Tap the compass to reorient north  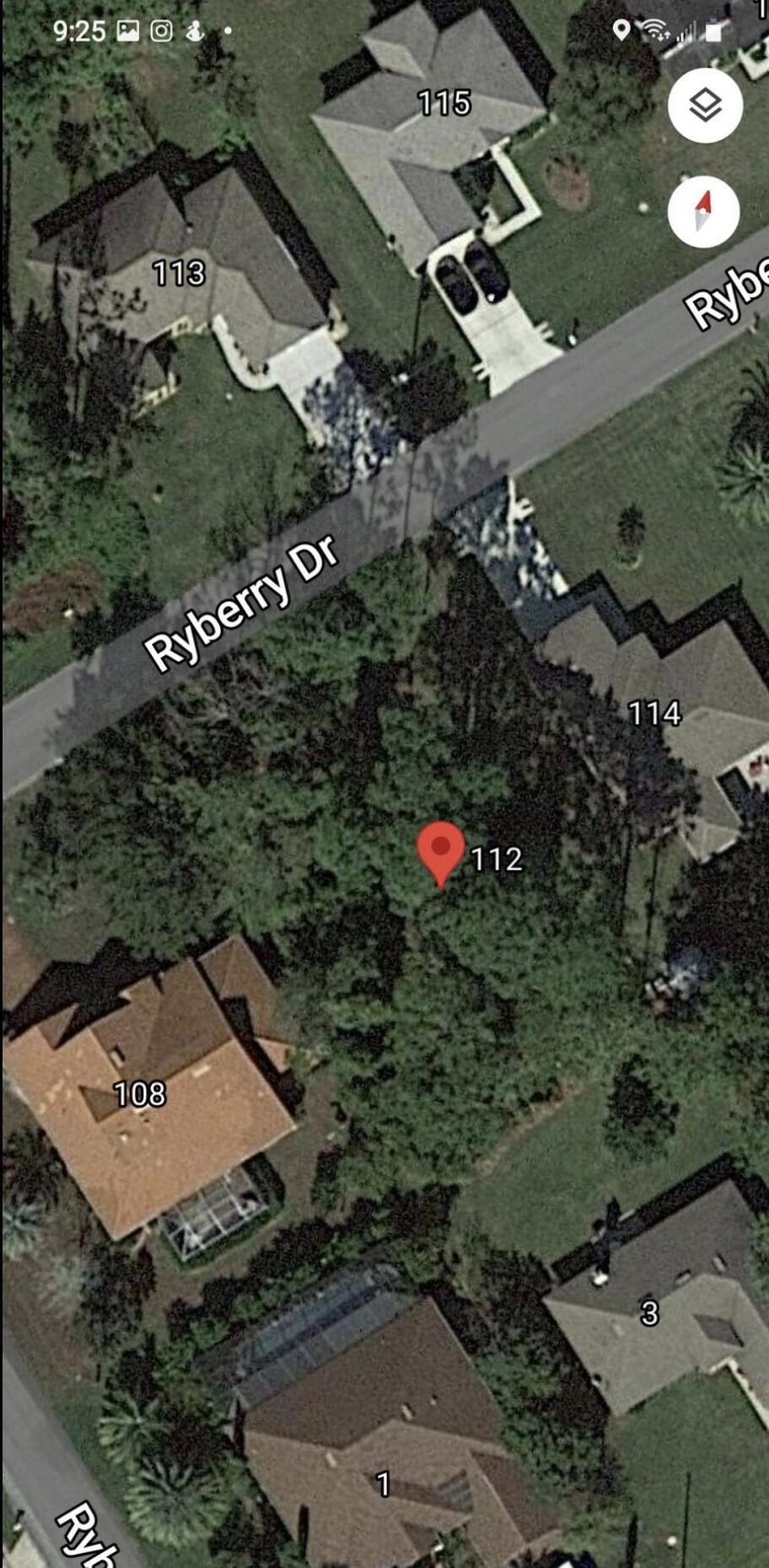[703, 211]
